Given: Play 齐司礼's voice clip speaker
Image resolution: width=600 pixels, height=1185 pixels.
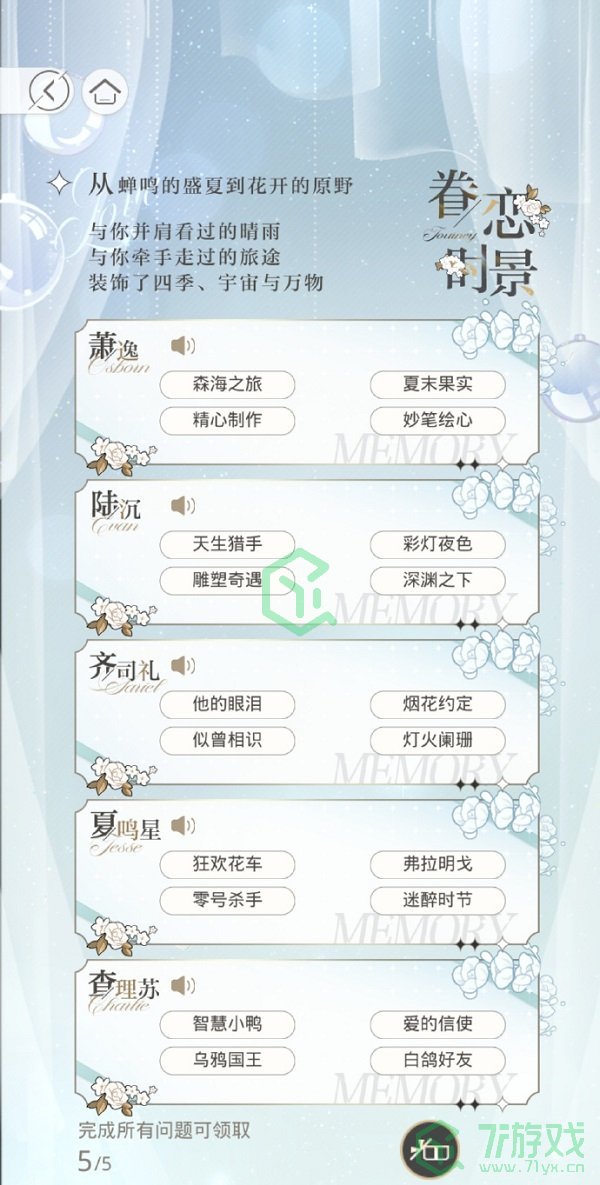Looking at the screenshot, I should tap(182, 666).
